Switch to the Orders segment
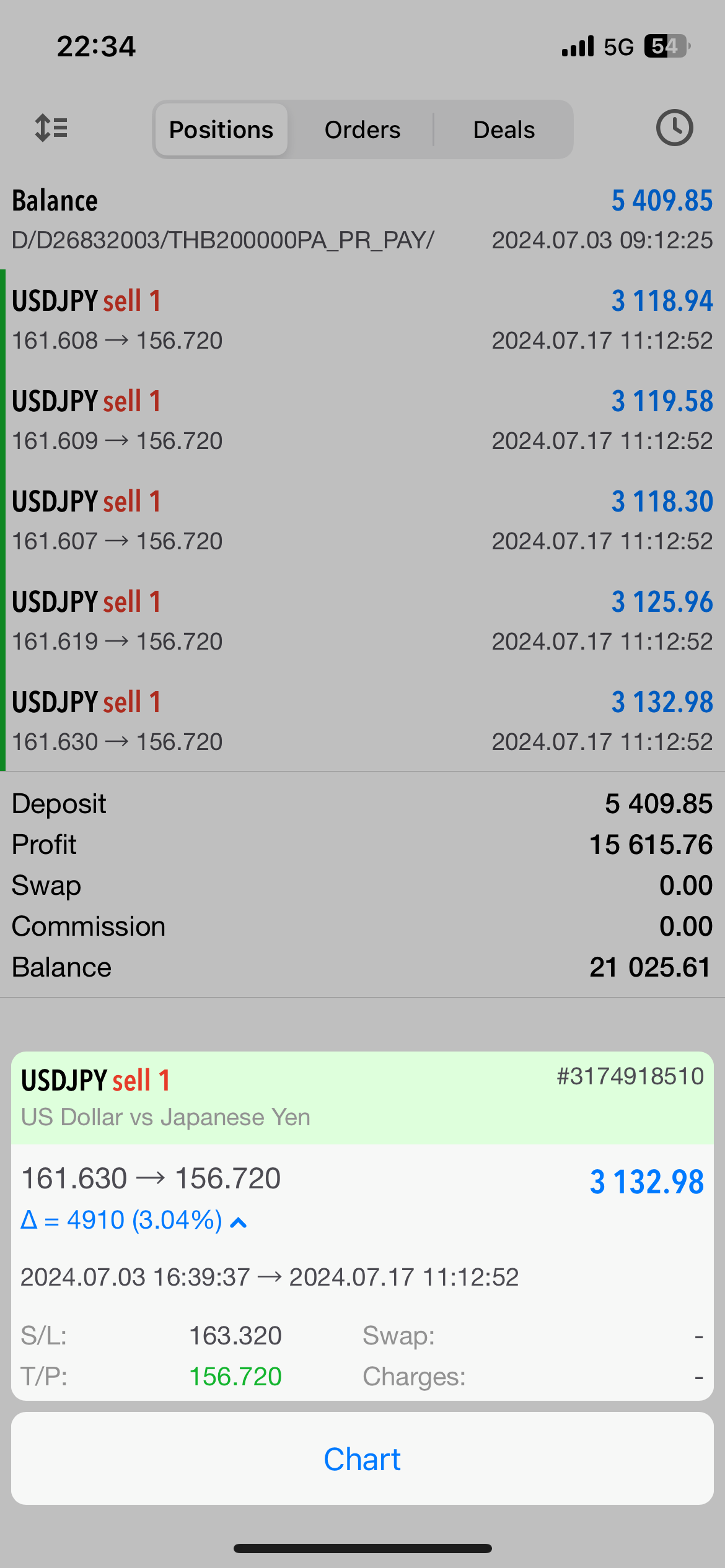Image resolution: width=725 pixels, height=1568 pixels. pos(362,130)
